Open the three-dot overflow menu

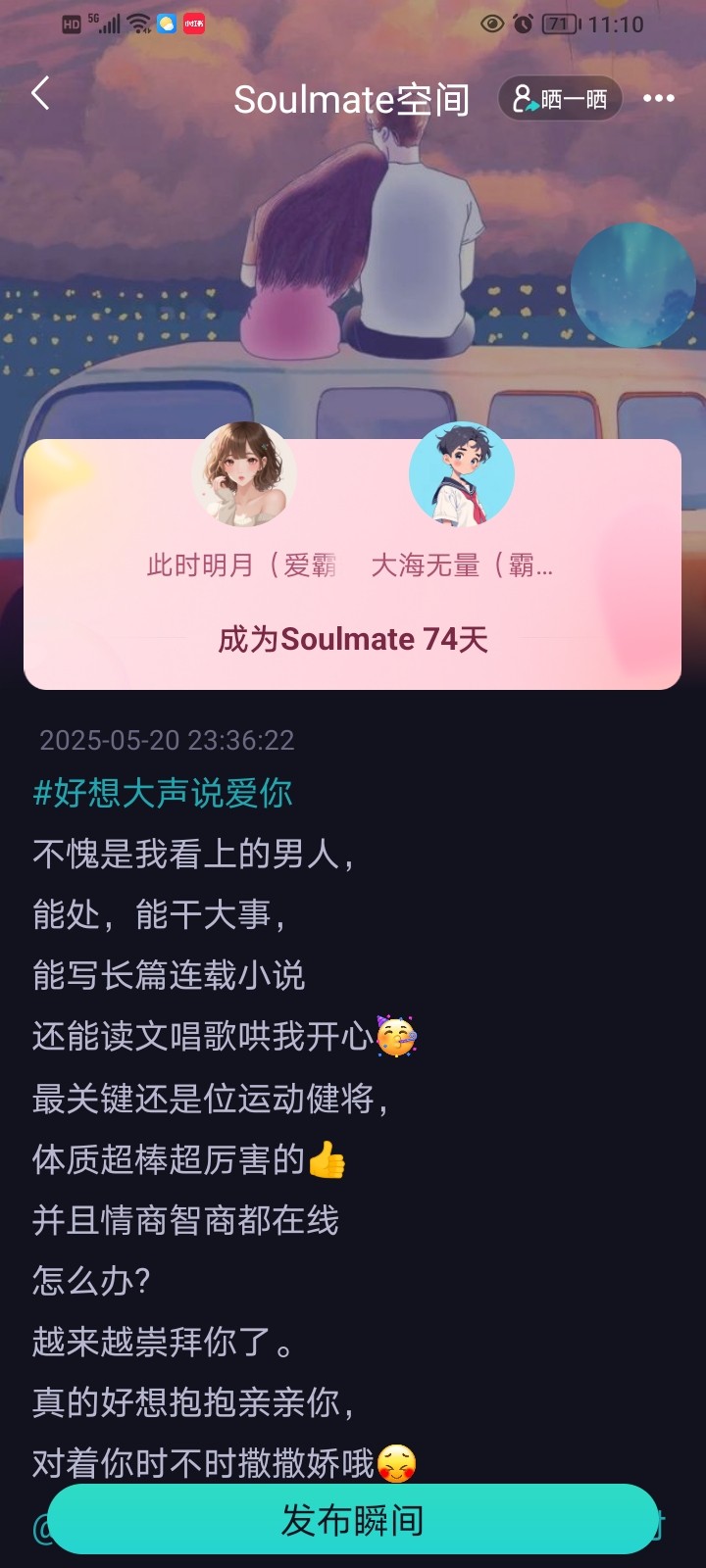(x=659, y=98)
